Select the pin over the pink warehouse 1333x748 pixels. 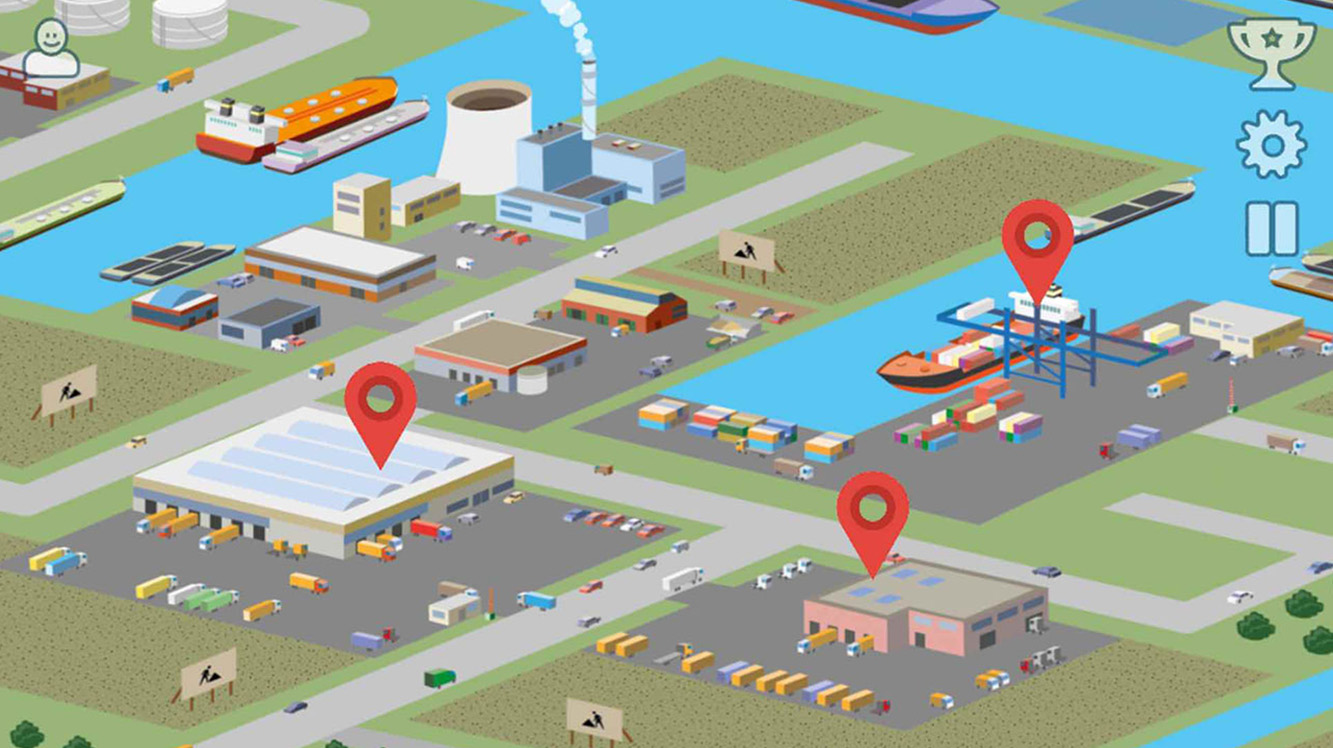tap(872, 514)
